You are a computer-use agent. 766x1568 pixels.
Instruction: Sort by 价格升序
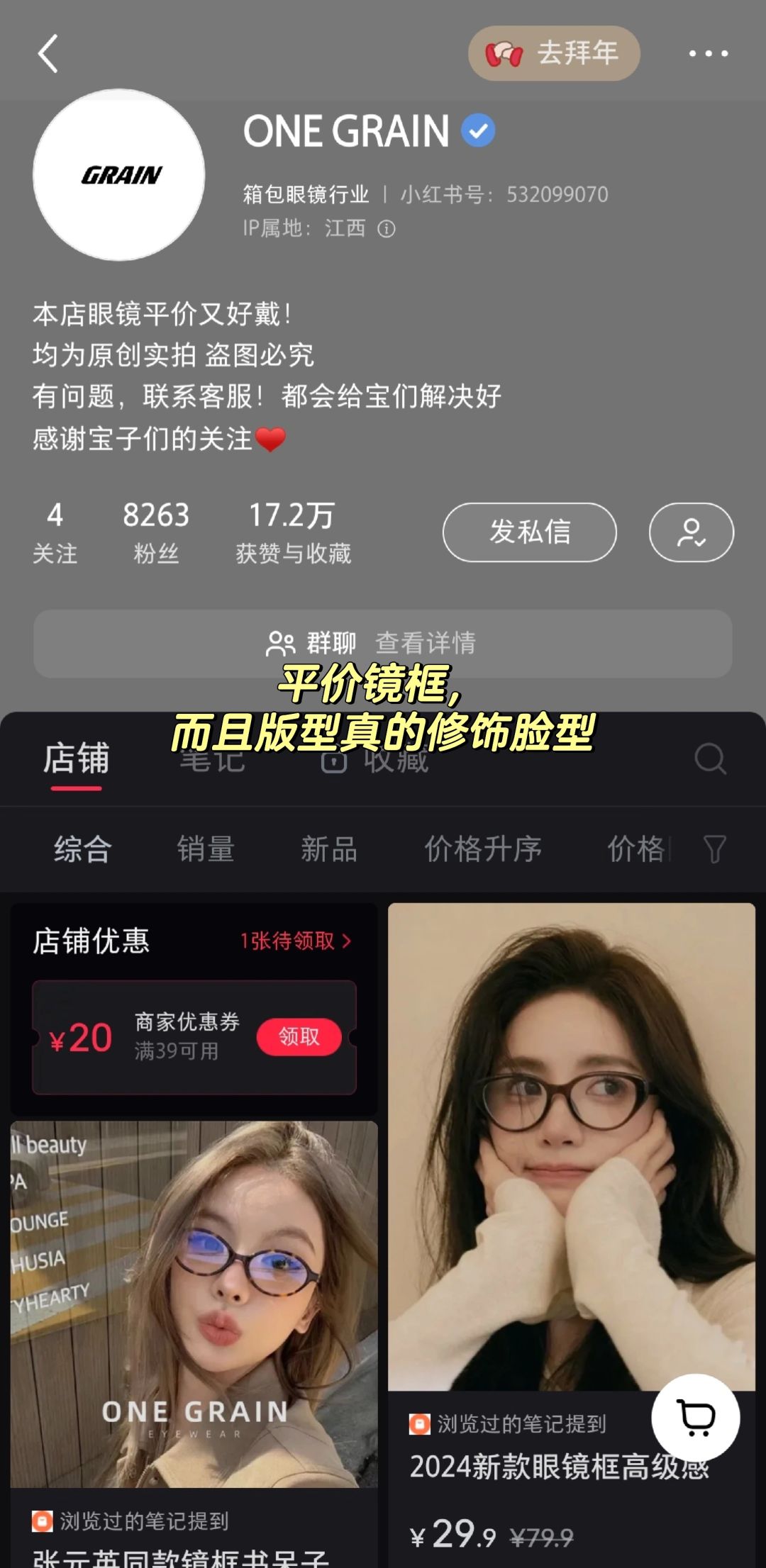[483, 849]
